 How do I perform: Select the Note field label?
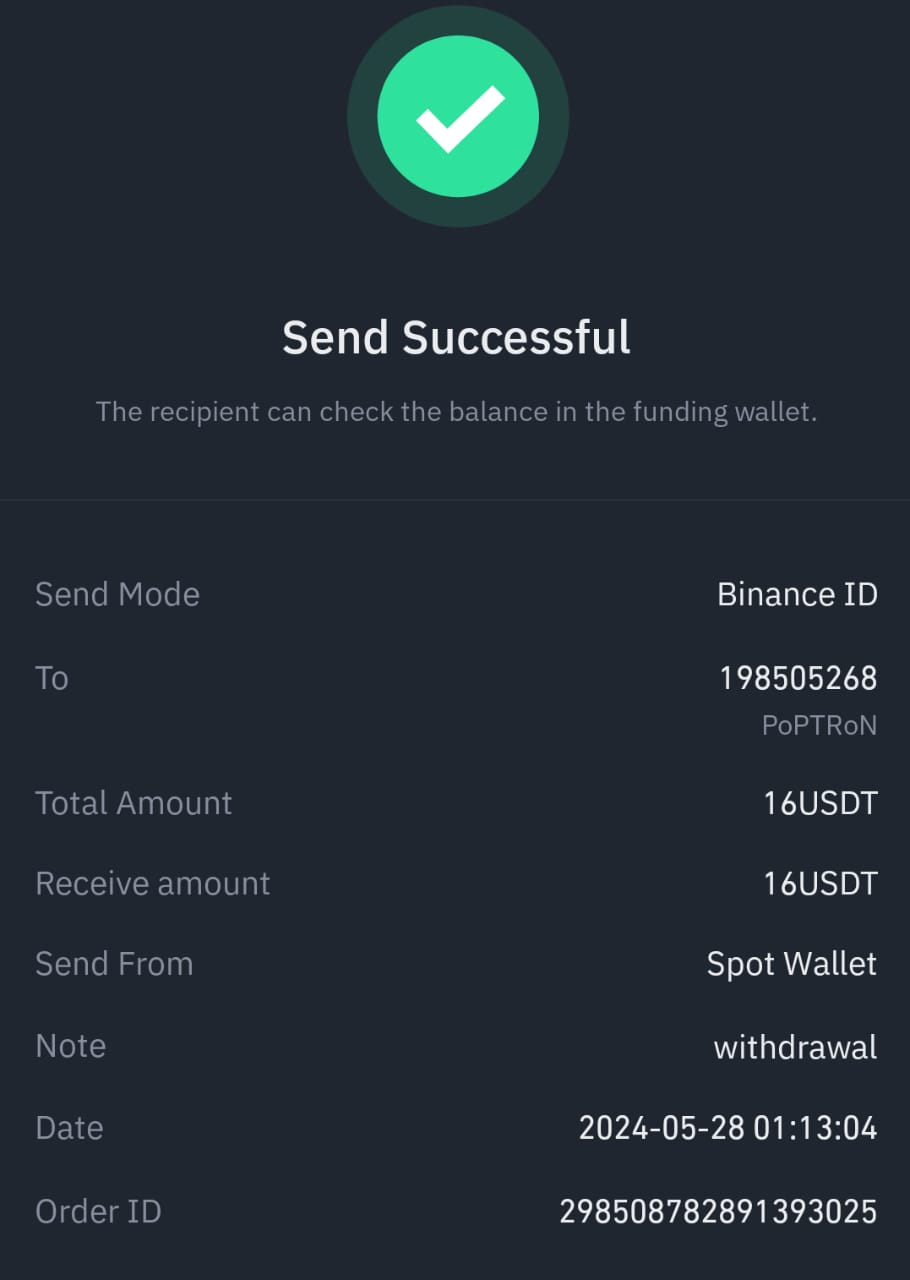(70, 1046)
